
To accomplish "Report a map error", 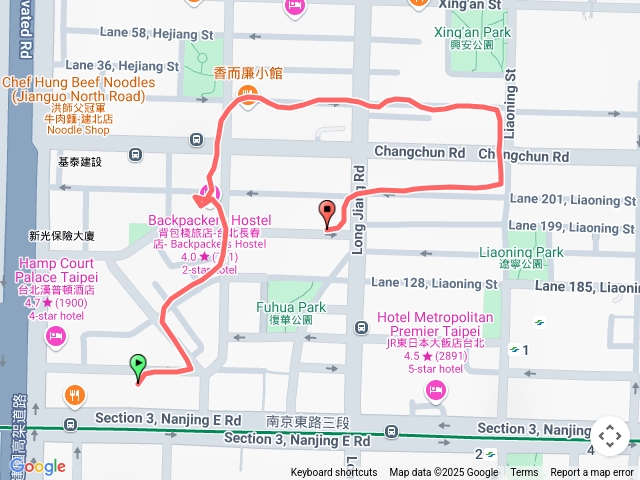I will tap(592, 473).
